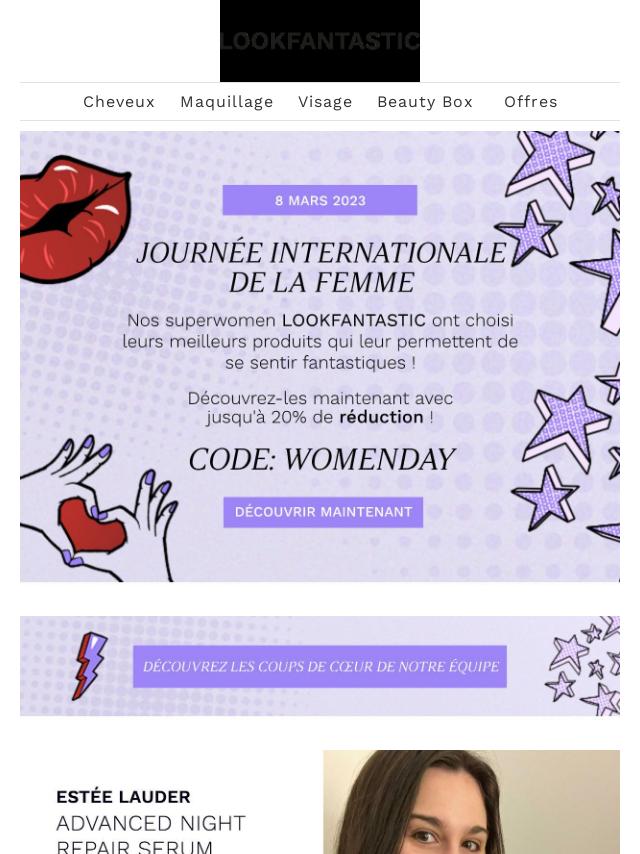View the Offres page

click(x=530, y=102)
